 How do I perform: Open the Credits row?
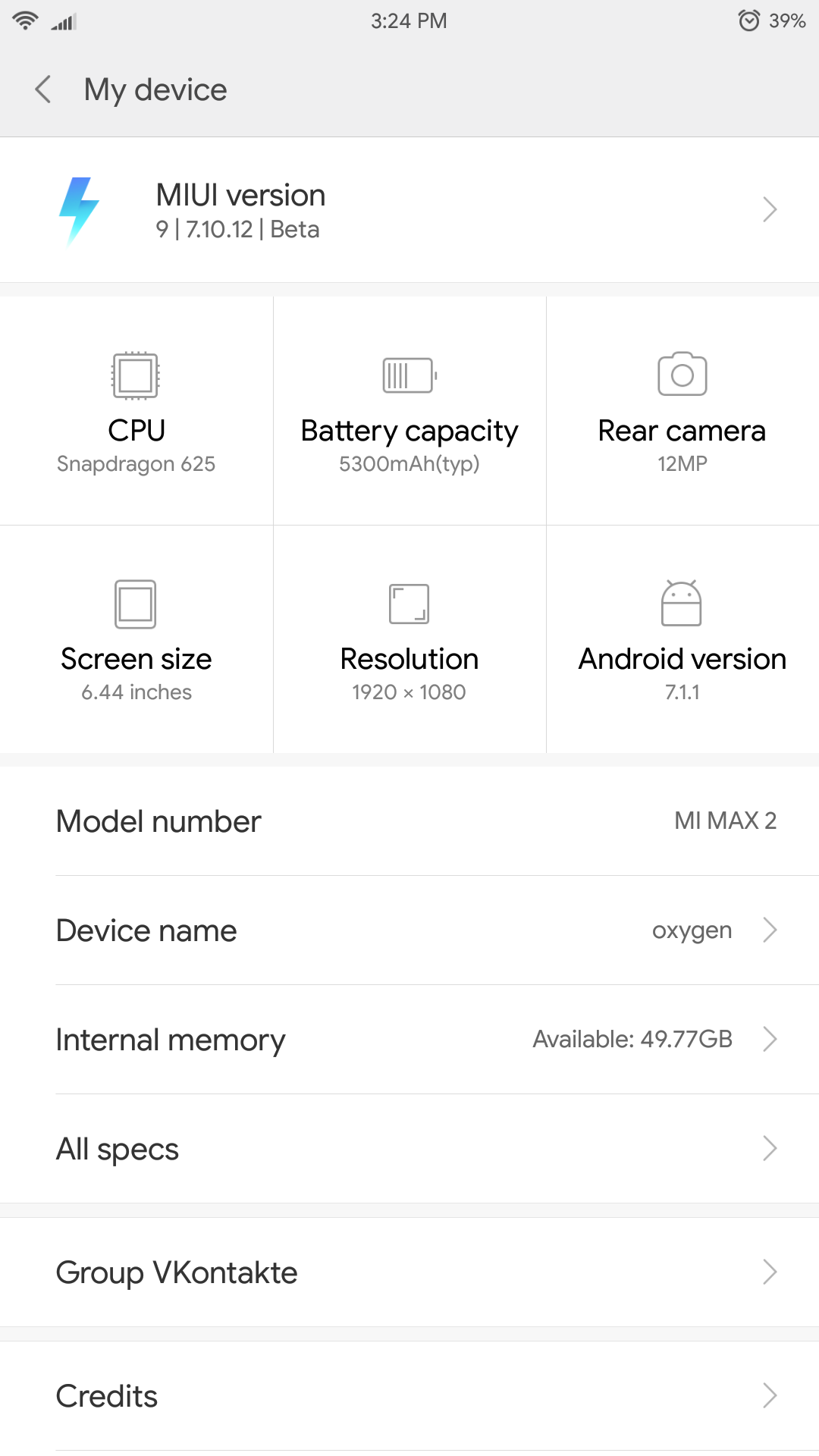click(x=409, y=1396)
